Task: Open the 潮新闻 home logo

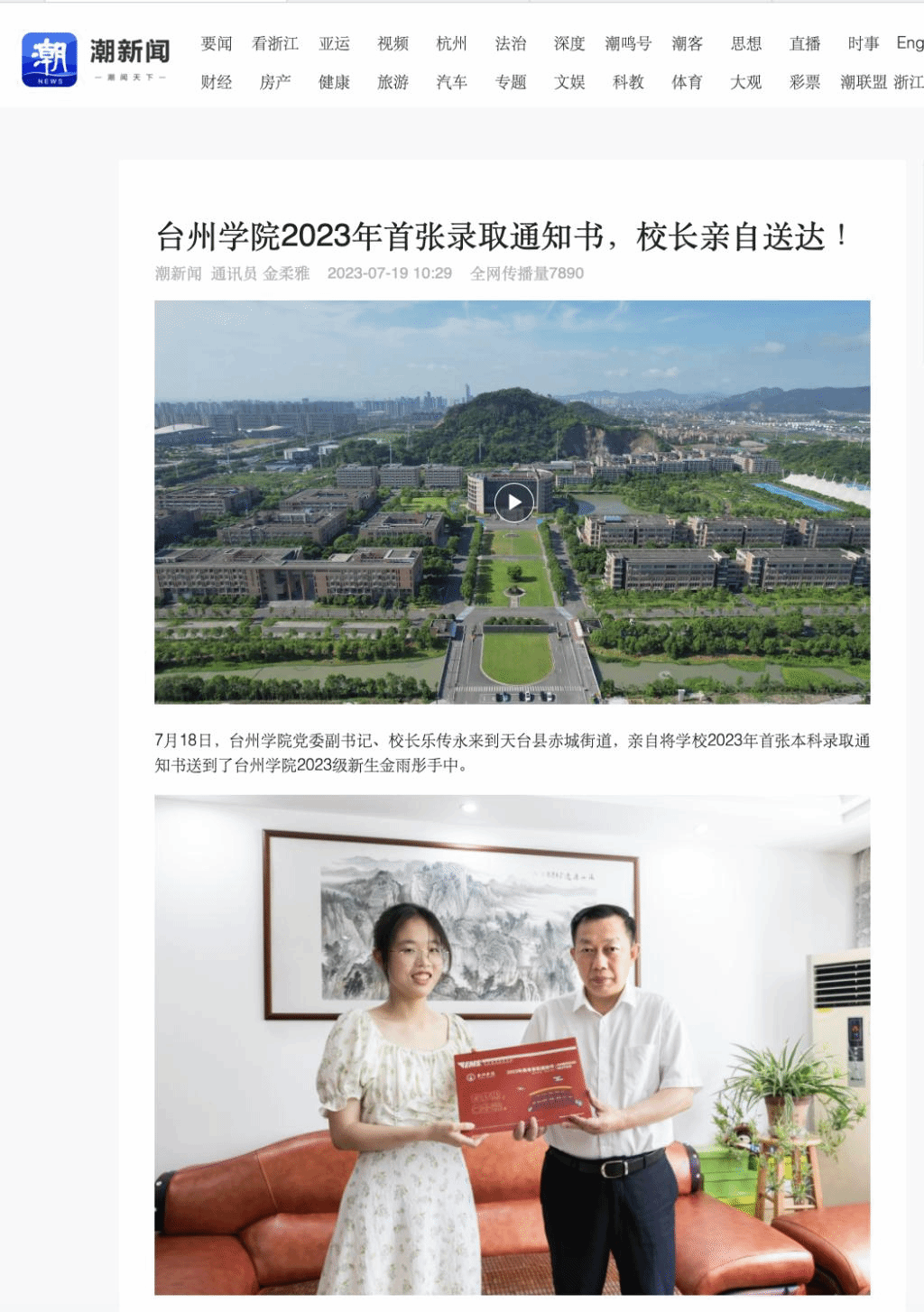Action: tap(96, 60)
